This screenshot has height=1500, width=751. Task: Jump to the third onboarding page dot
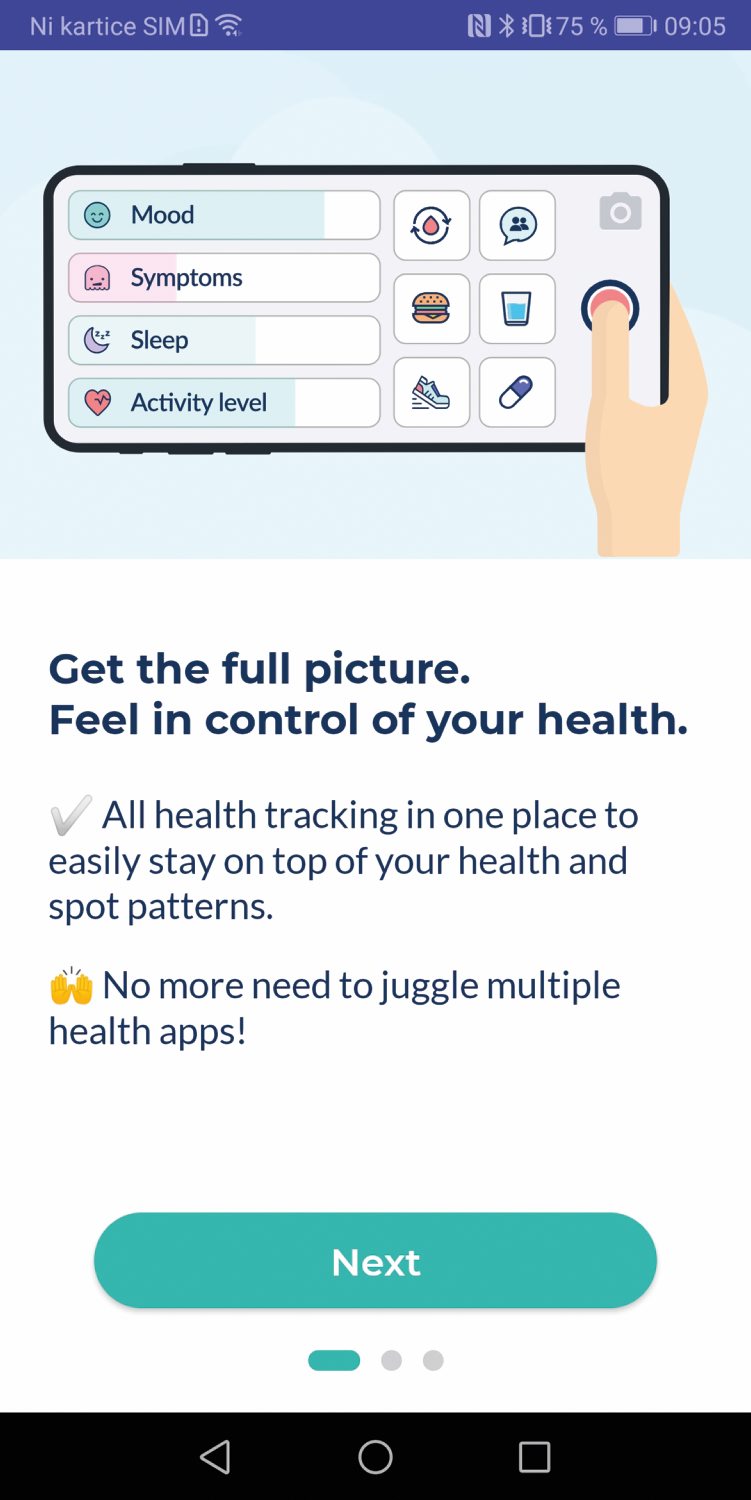433,1360
